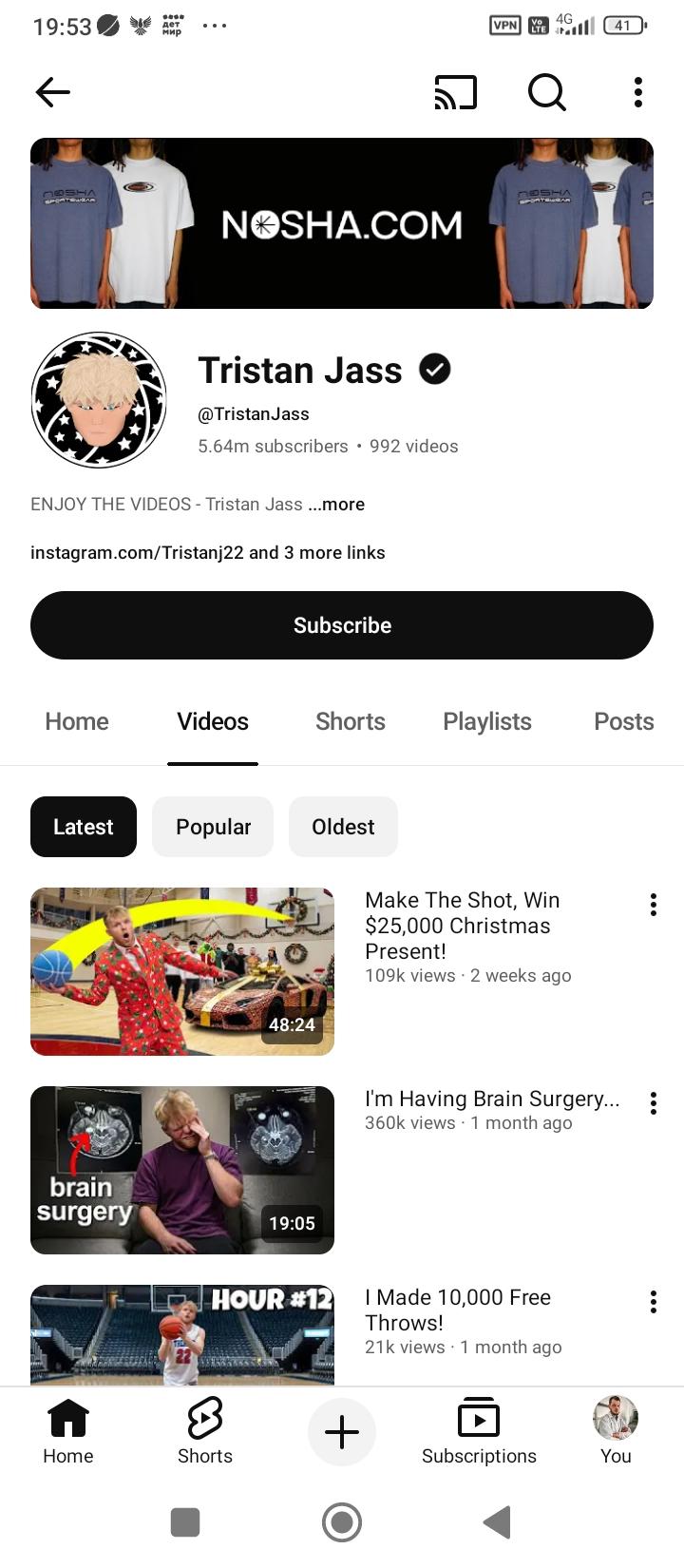
Task: Open the Subscriptions tab
Action: coord(479,1432)
